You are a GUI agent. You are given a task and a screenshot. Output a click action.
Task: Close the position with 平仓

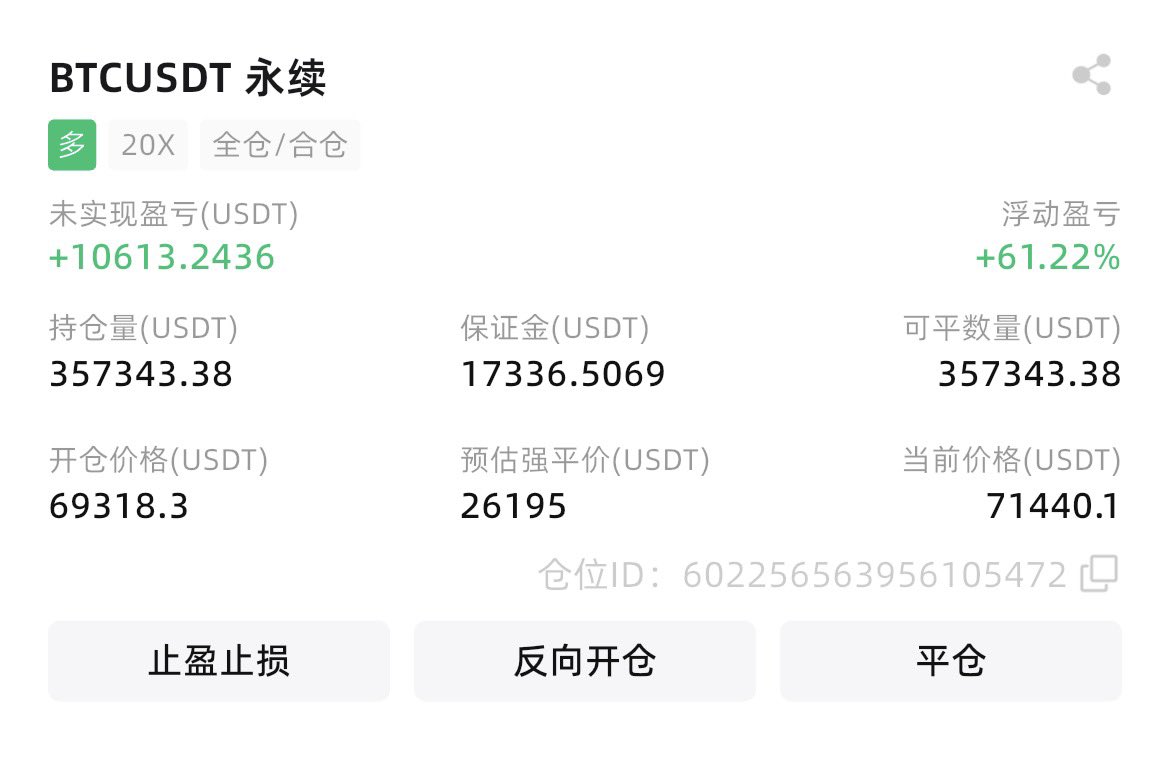[x=950, y=661]
